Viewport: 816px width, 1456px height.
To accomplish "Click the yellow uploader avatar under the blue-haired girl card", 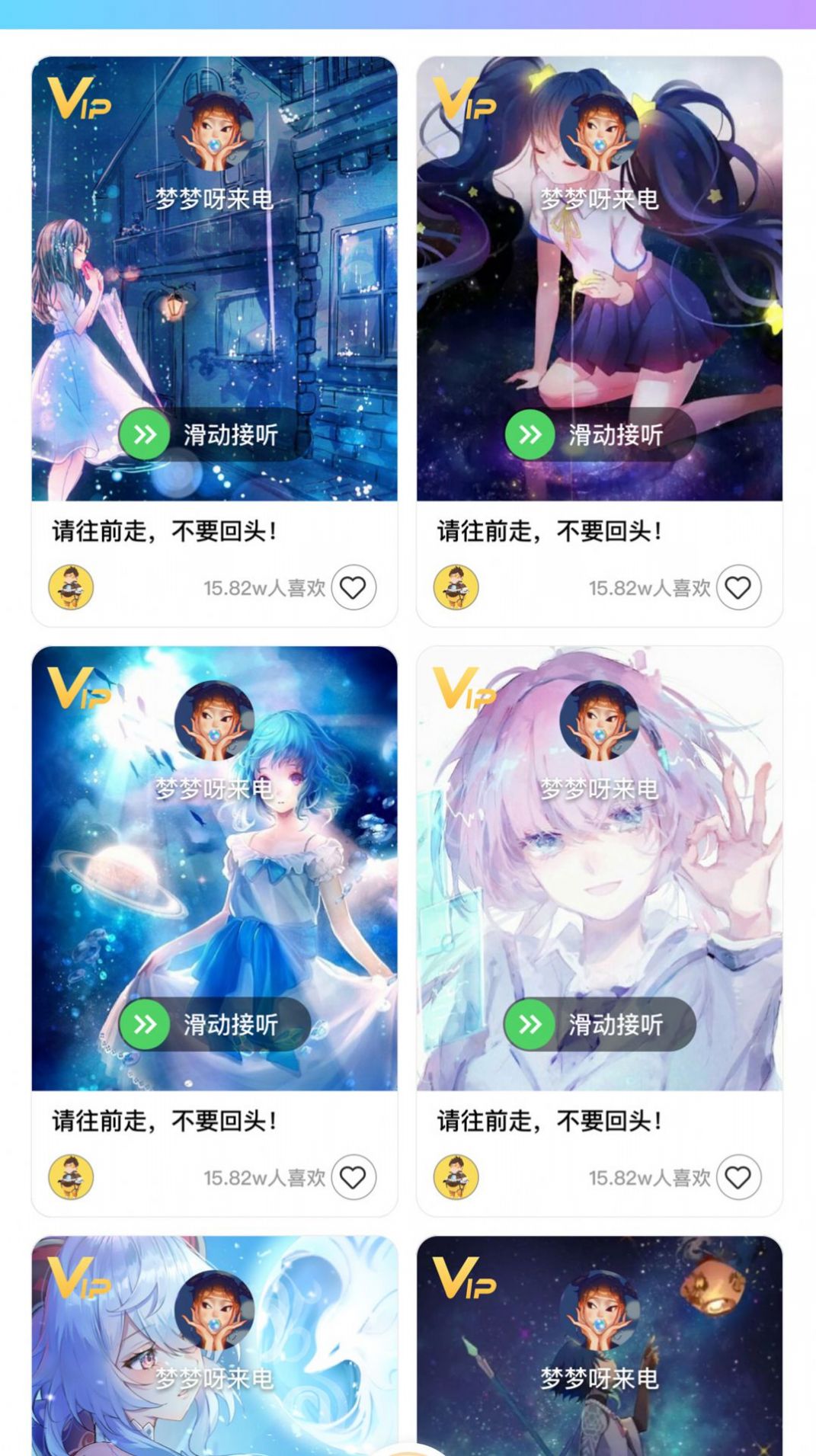I will point(68,1177).
